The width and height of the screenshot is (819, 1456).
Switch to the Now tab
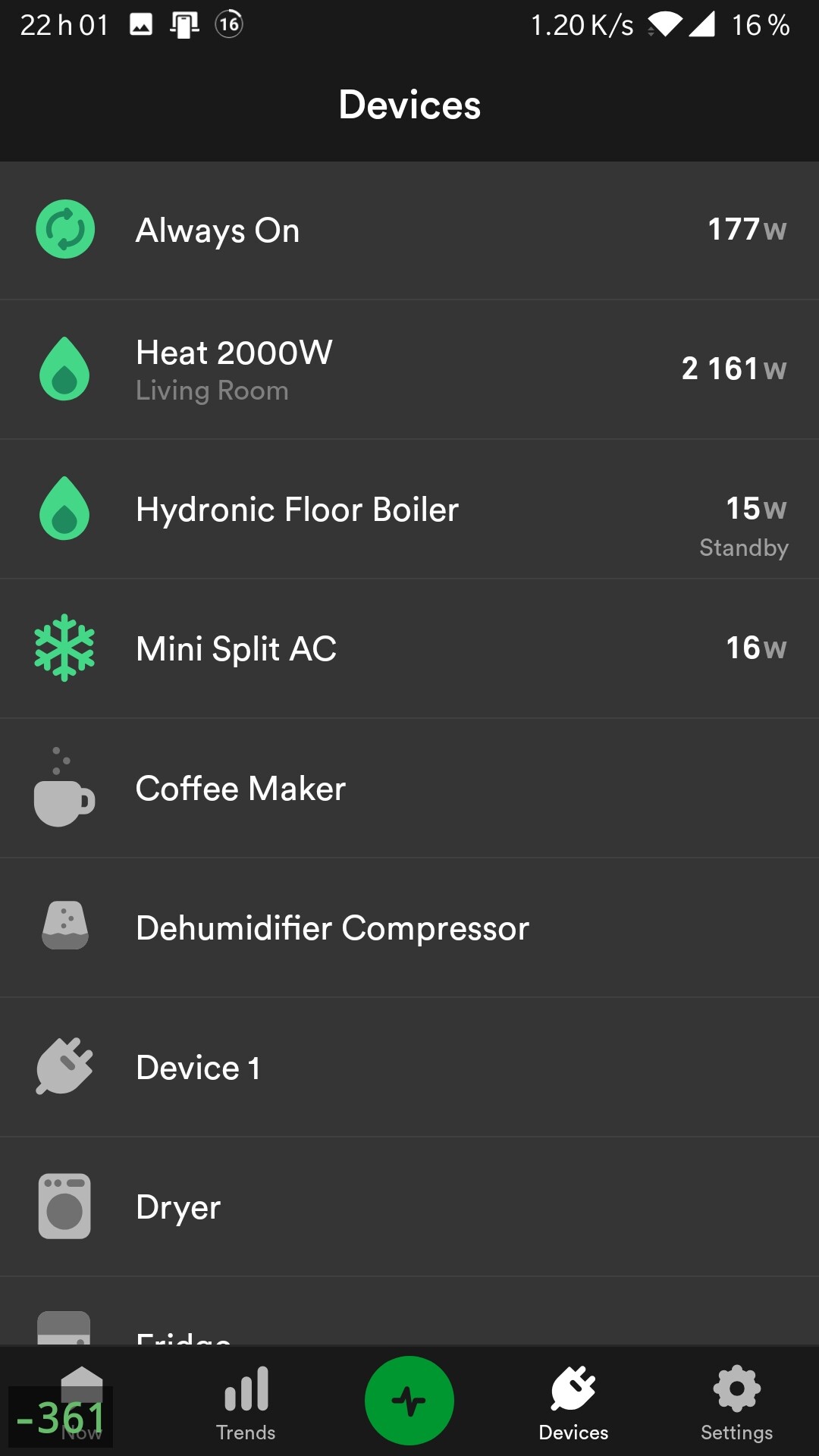(81, 1403)
